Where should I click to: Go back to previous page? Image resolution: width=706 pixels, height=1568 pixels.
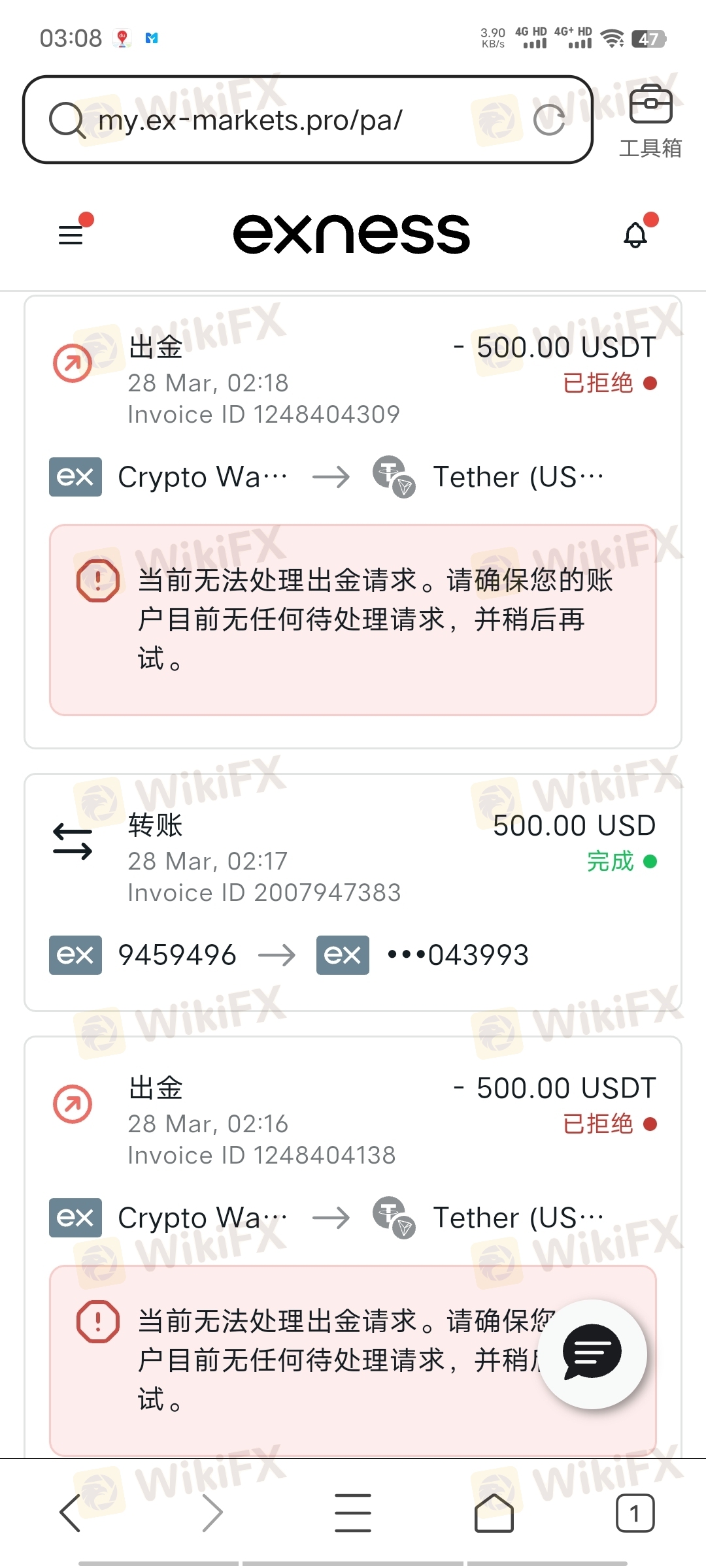coord(71,1512)
